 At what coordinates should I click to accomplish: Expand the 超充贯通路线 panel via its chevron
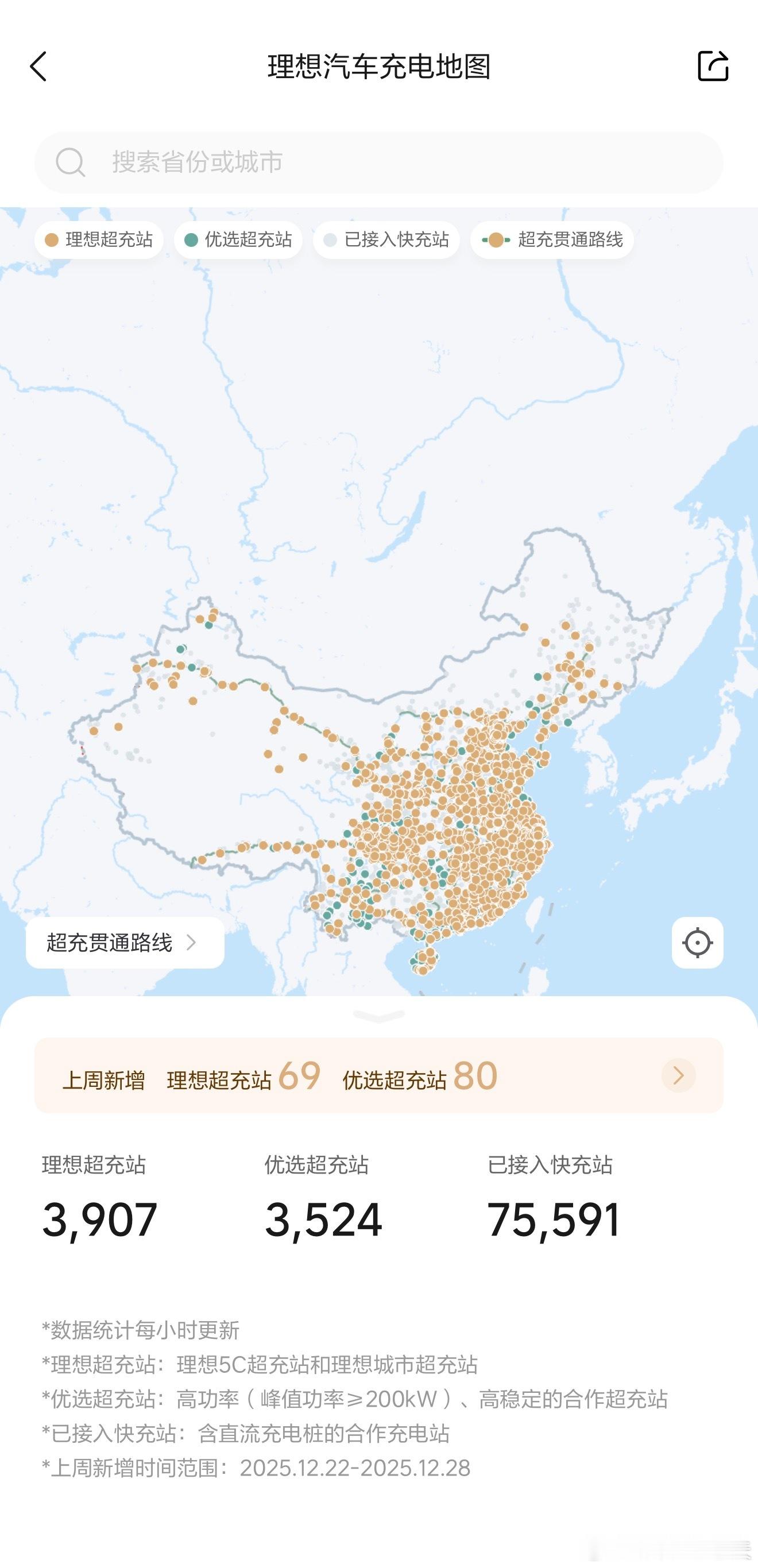click(x=194, y=943)
